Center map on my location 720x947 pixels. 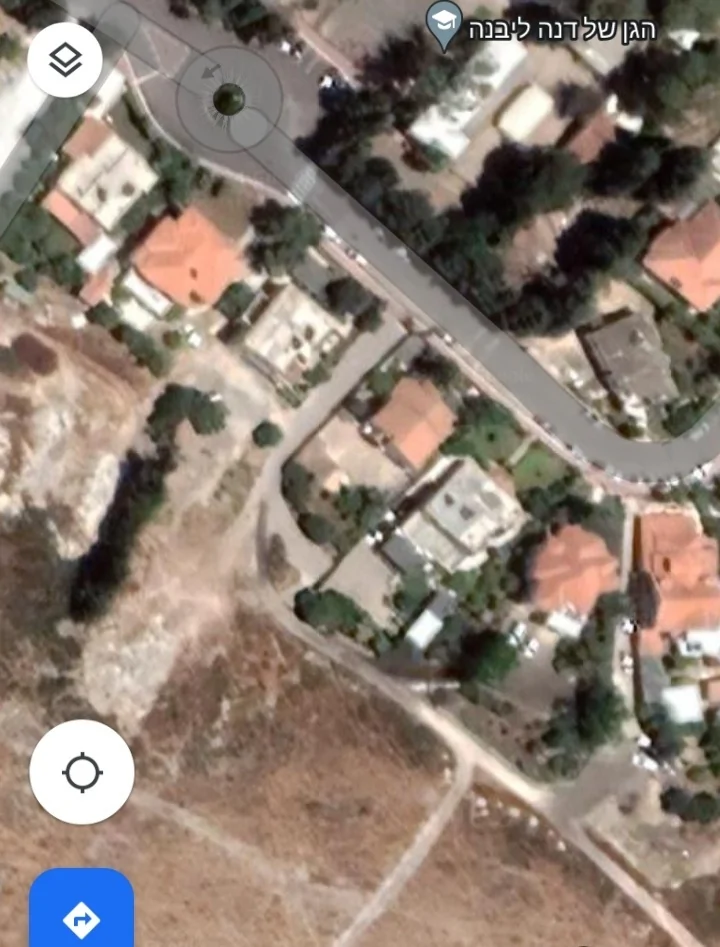click(82, 772)
